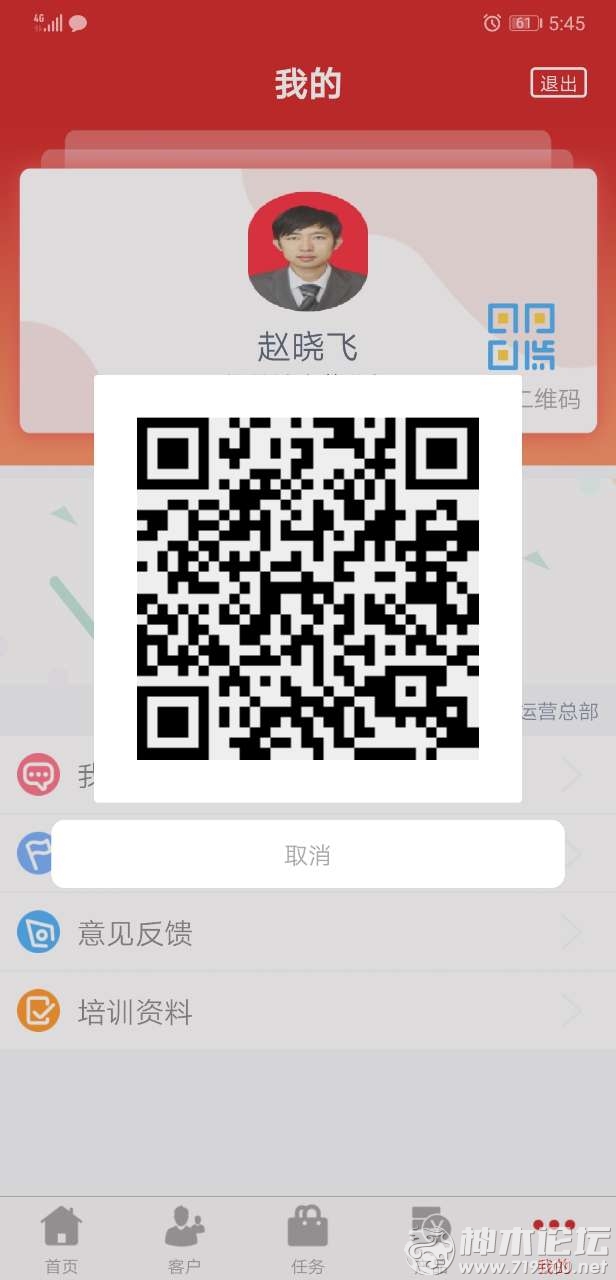
Task: Cancel the QR code dialog
Action: (x=307, y=855)
